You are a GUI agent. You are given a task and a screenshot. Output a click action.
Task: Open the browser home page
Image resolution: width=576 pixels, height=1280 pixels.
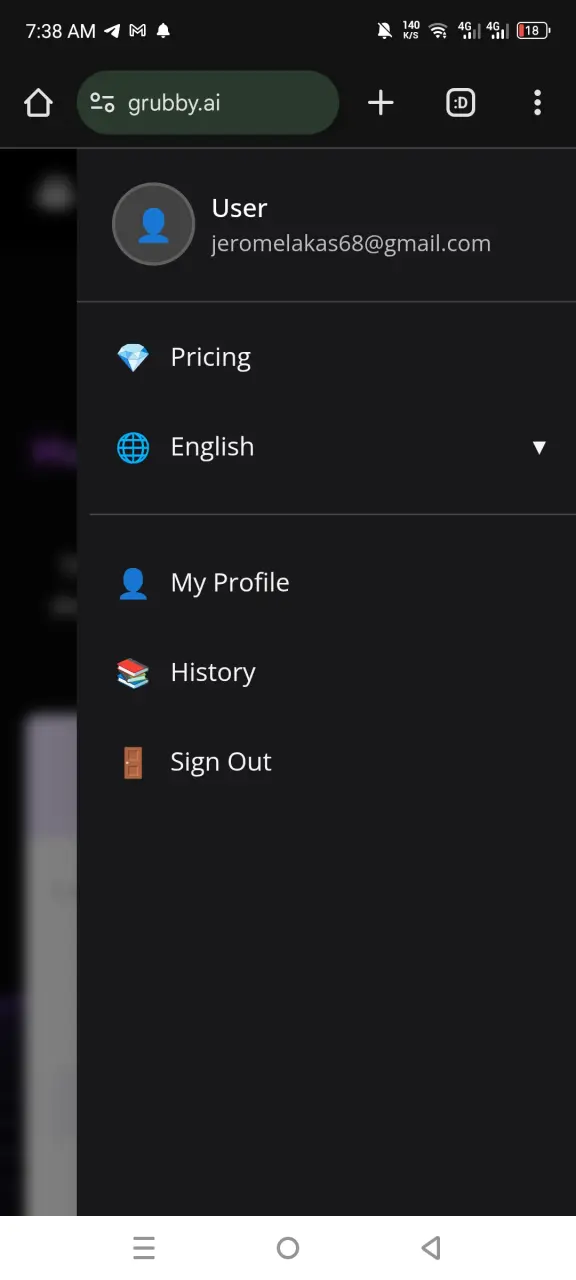(38, 102)
